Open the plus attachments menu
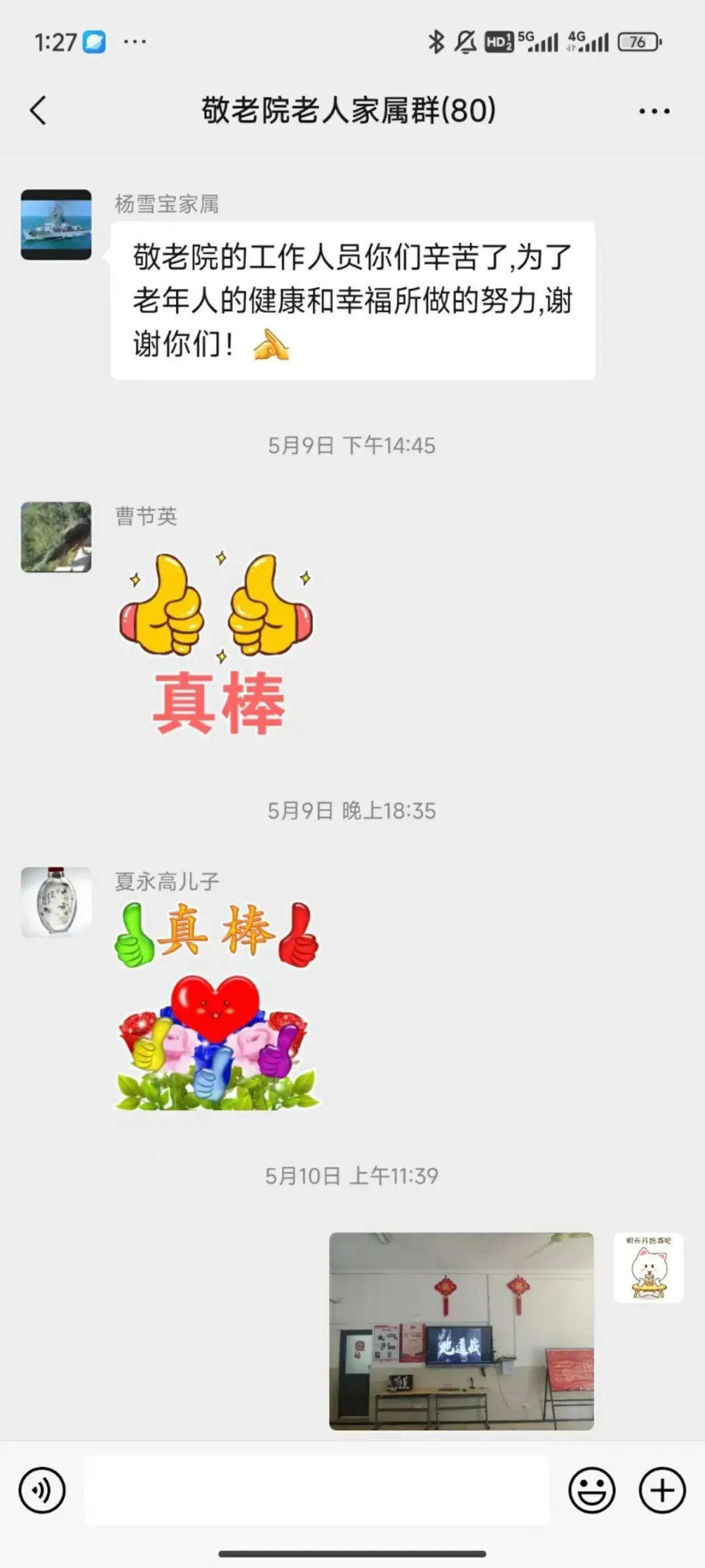This screenshot has height=1568, width=705. coord(662,1490)
